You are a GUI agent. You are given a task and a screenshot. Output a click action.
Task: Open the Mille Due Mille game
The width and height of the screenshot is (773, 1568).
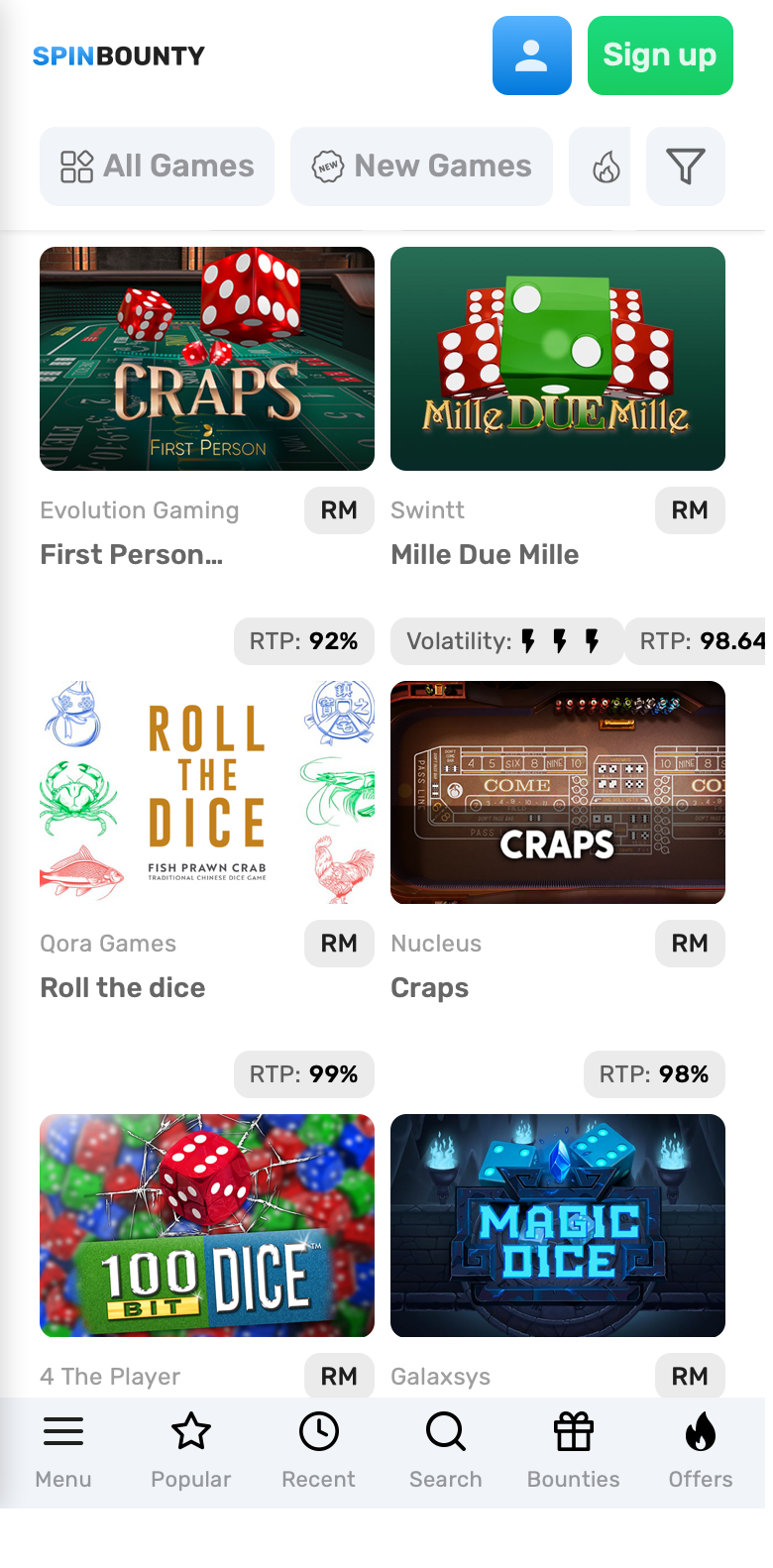tap(558, 359)
